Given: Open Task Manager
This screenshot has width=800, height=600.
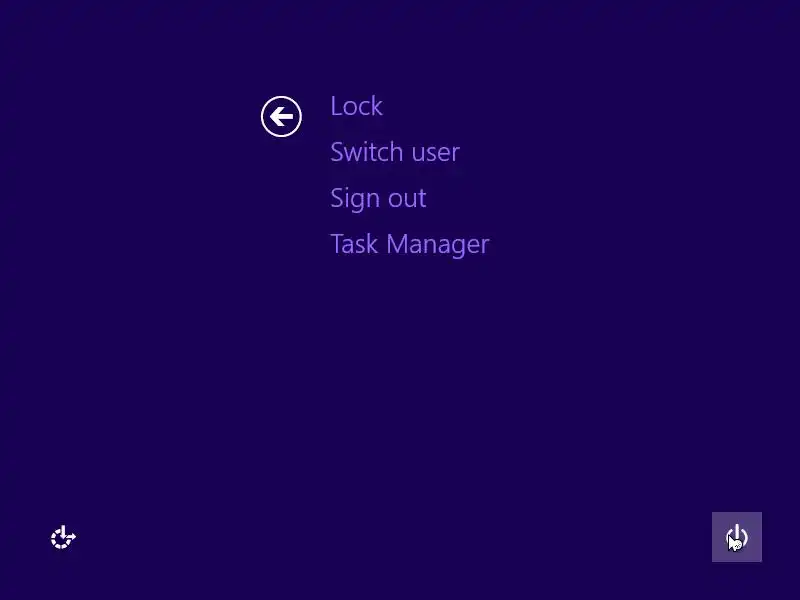Looking at the screenshot, I should point(410,244).
